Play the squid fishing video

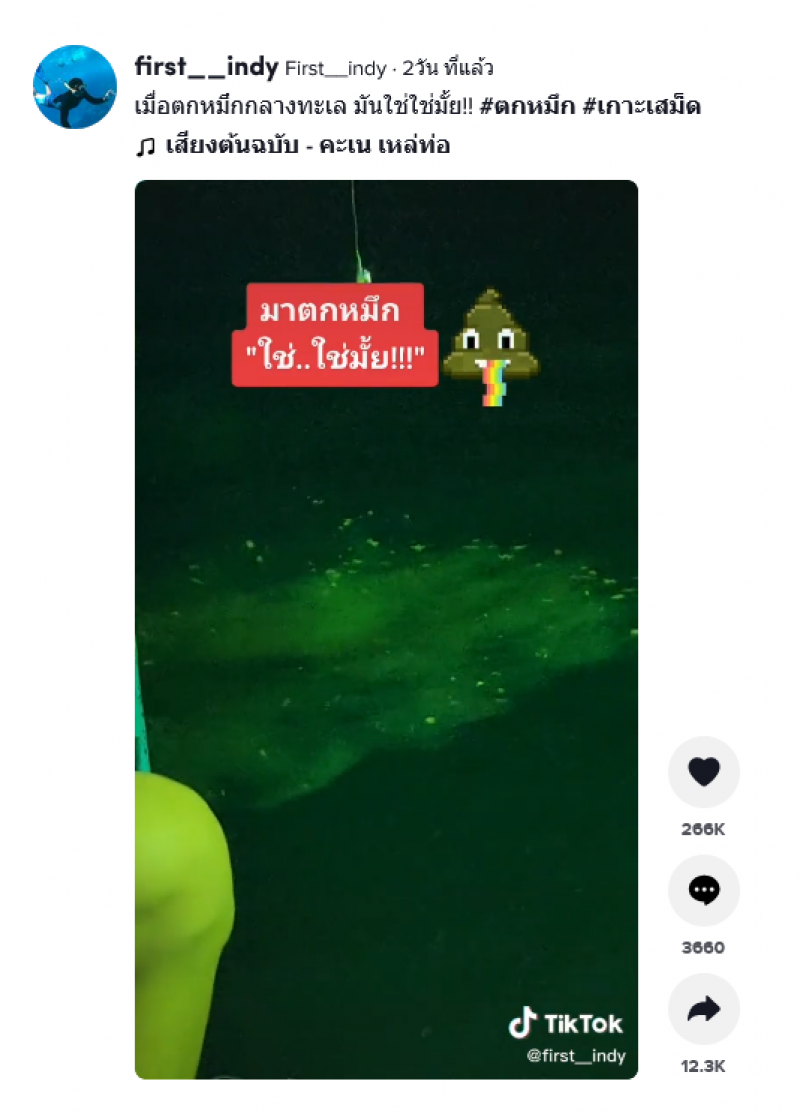pyautogui.click(x=386, y=630)
